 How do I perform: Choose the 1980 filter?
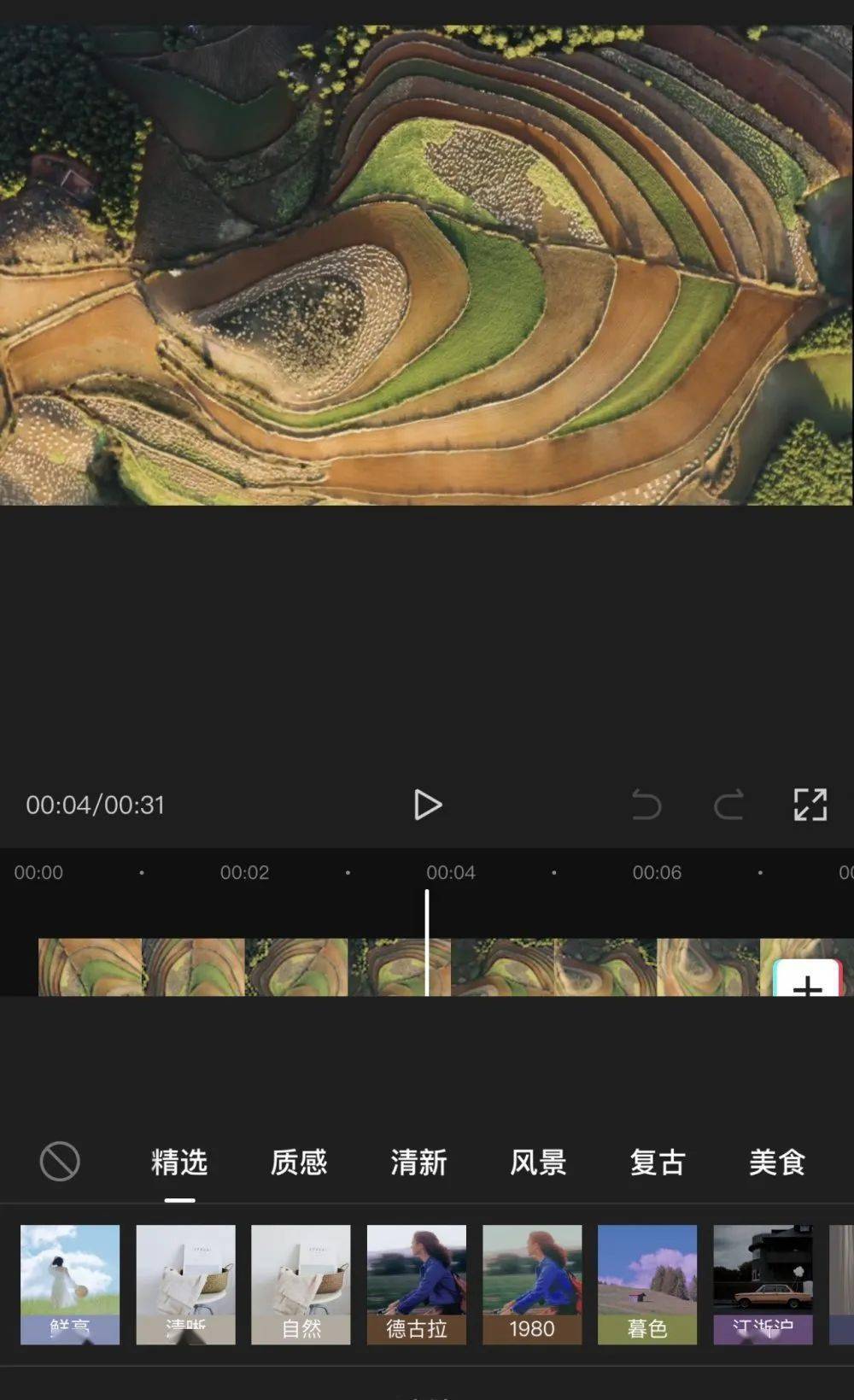coord(531,1285)
